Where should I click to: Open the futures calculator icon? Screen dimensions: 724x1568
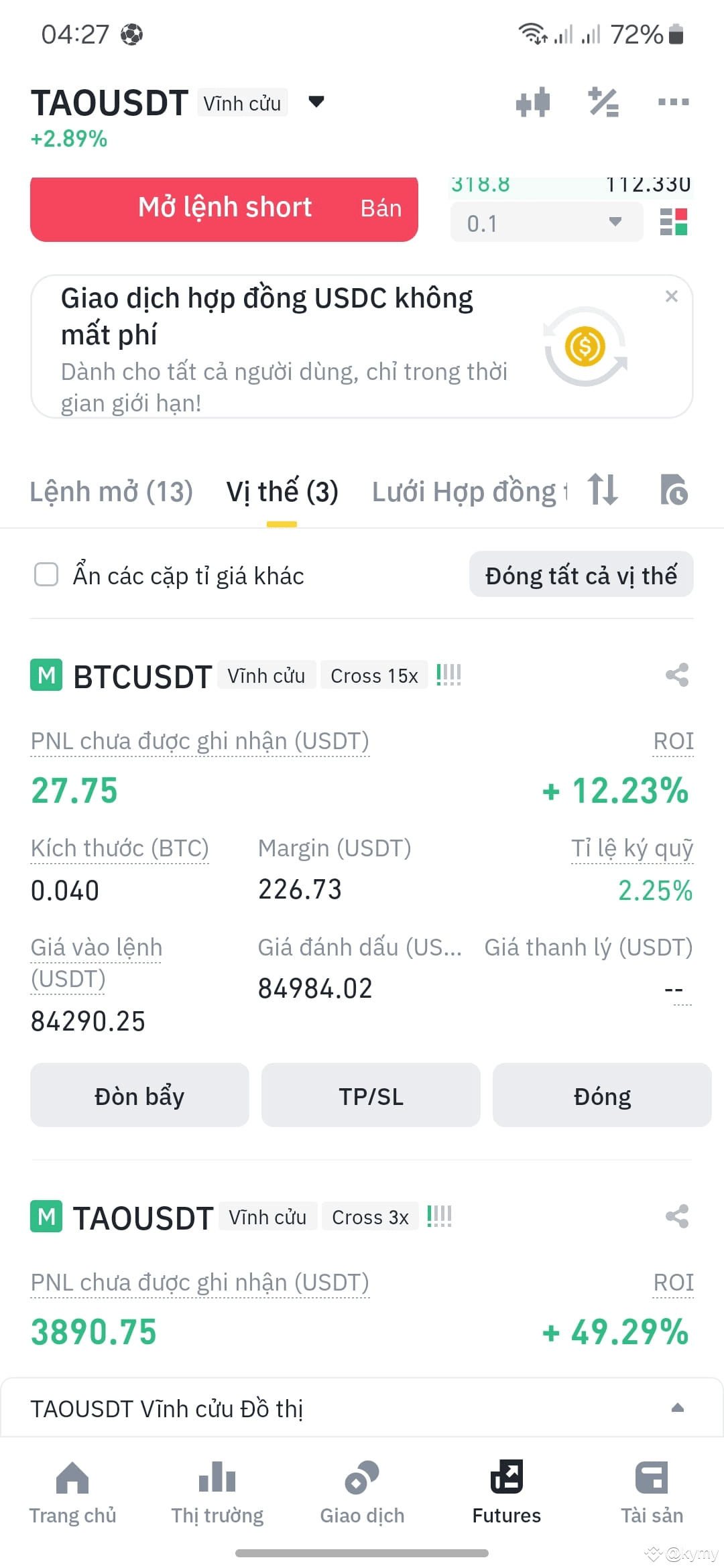602,102
